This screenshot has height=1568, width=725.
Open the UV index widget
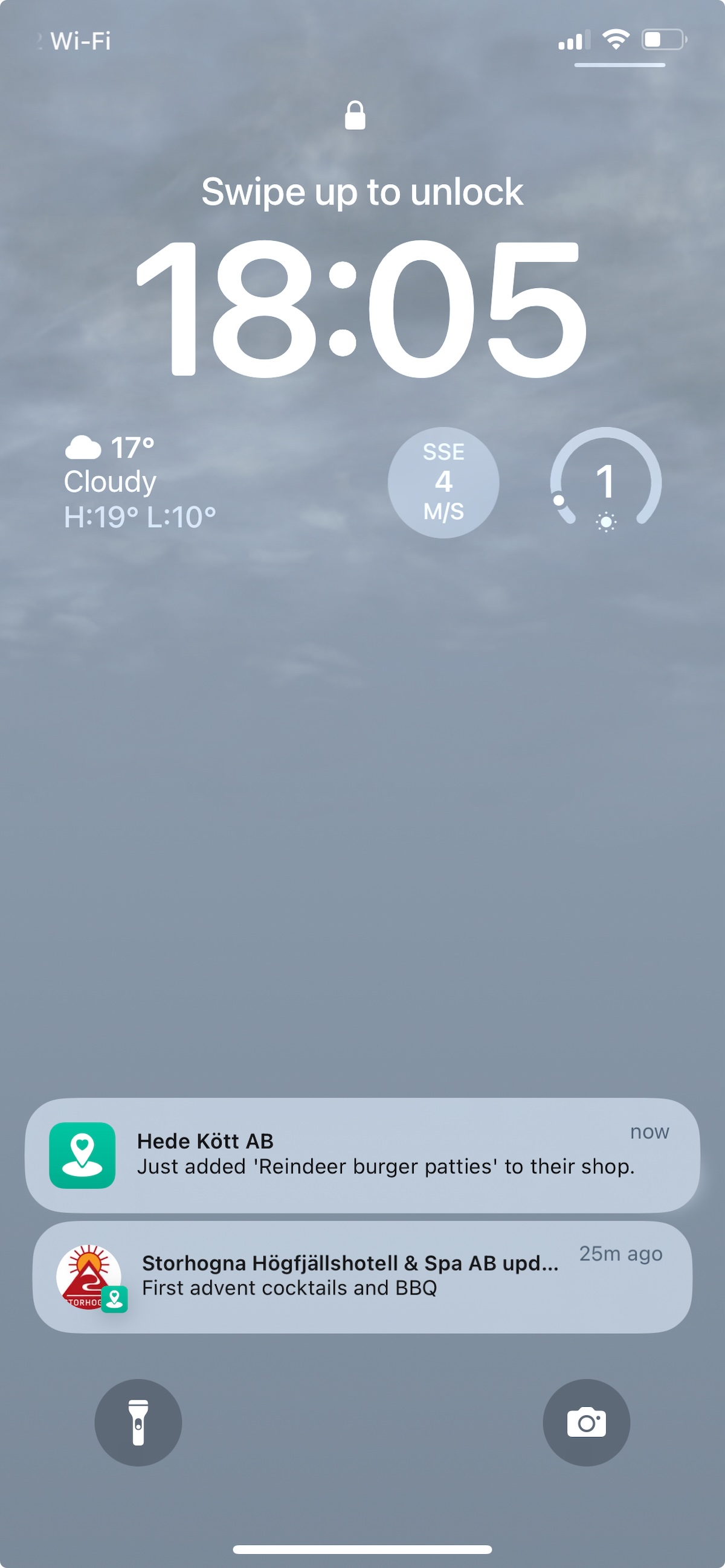pos(605,482)
